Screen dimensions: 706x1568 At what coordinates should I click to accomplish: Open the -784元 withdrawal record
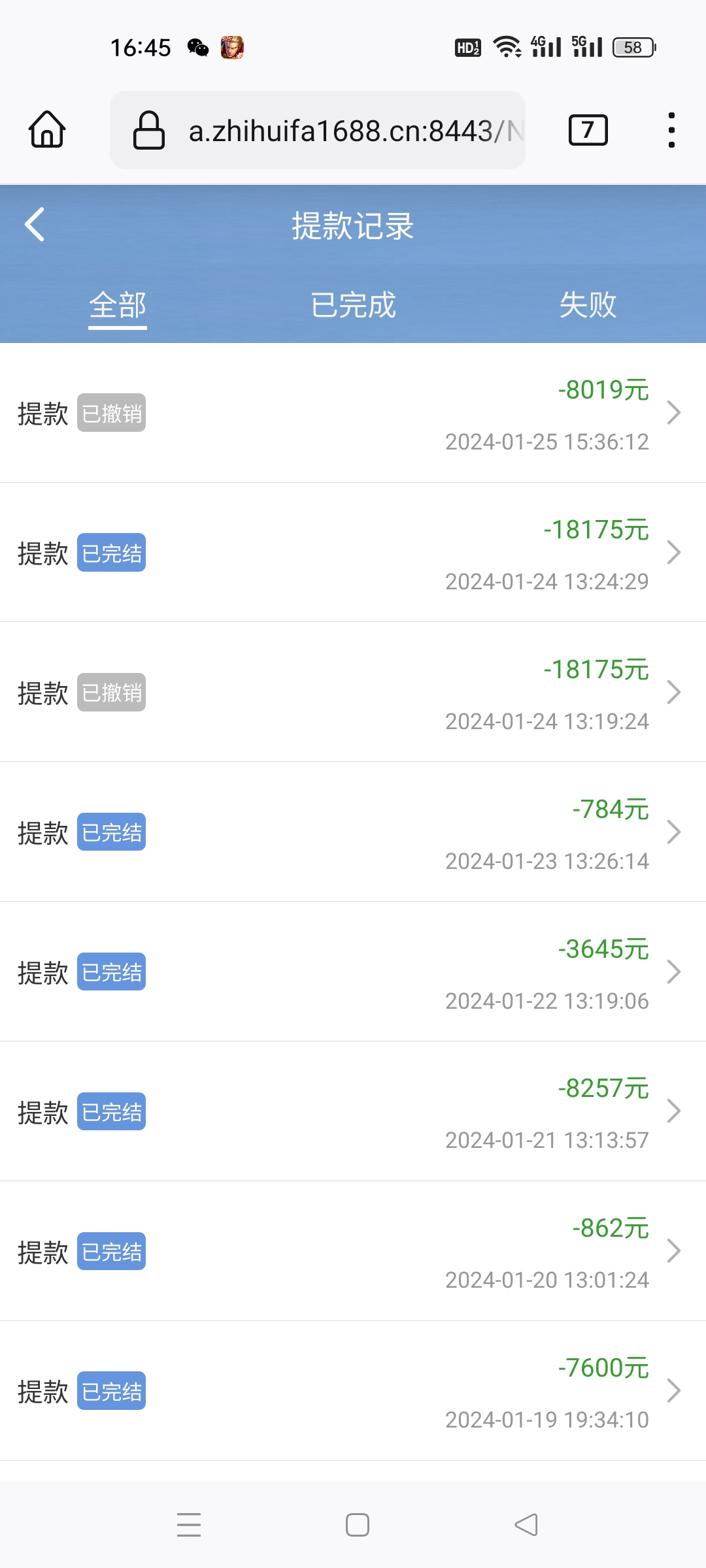tap(353, 832)
